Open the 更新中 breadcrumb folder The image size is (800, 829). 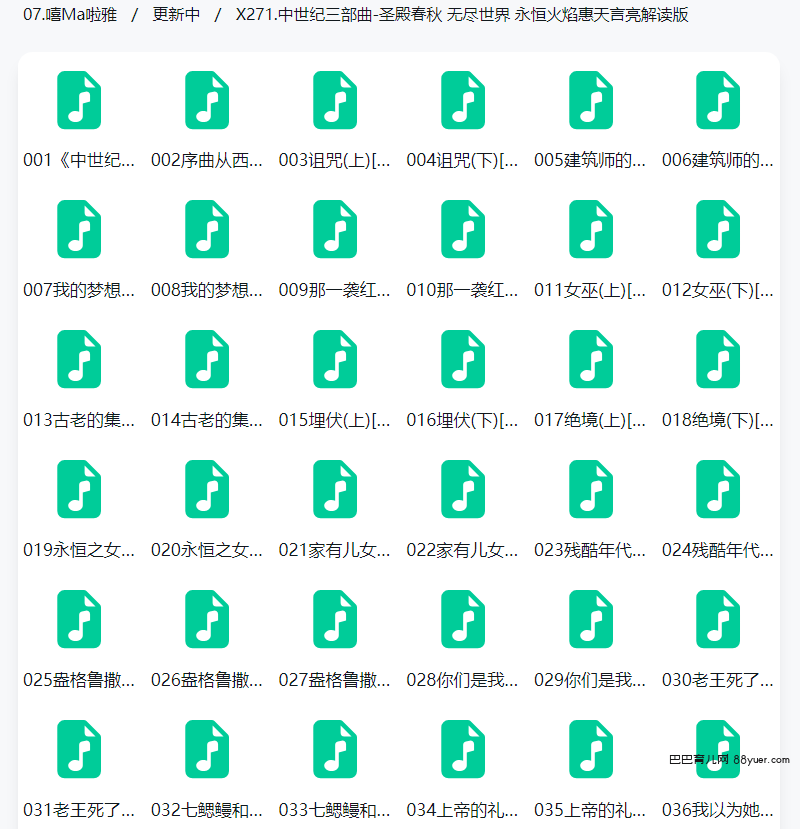point(176,15)
